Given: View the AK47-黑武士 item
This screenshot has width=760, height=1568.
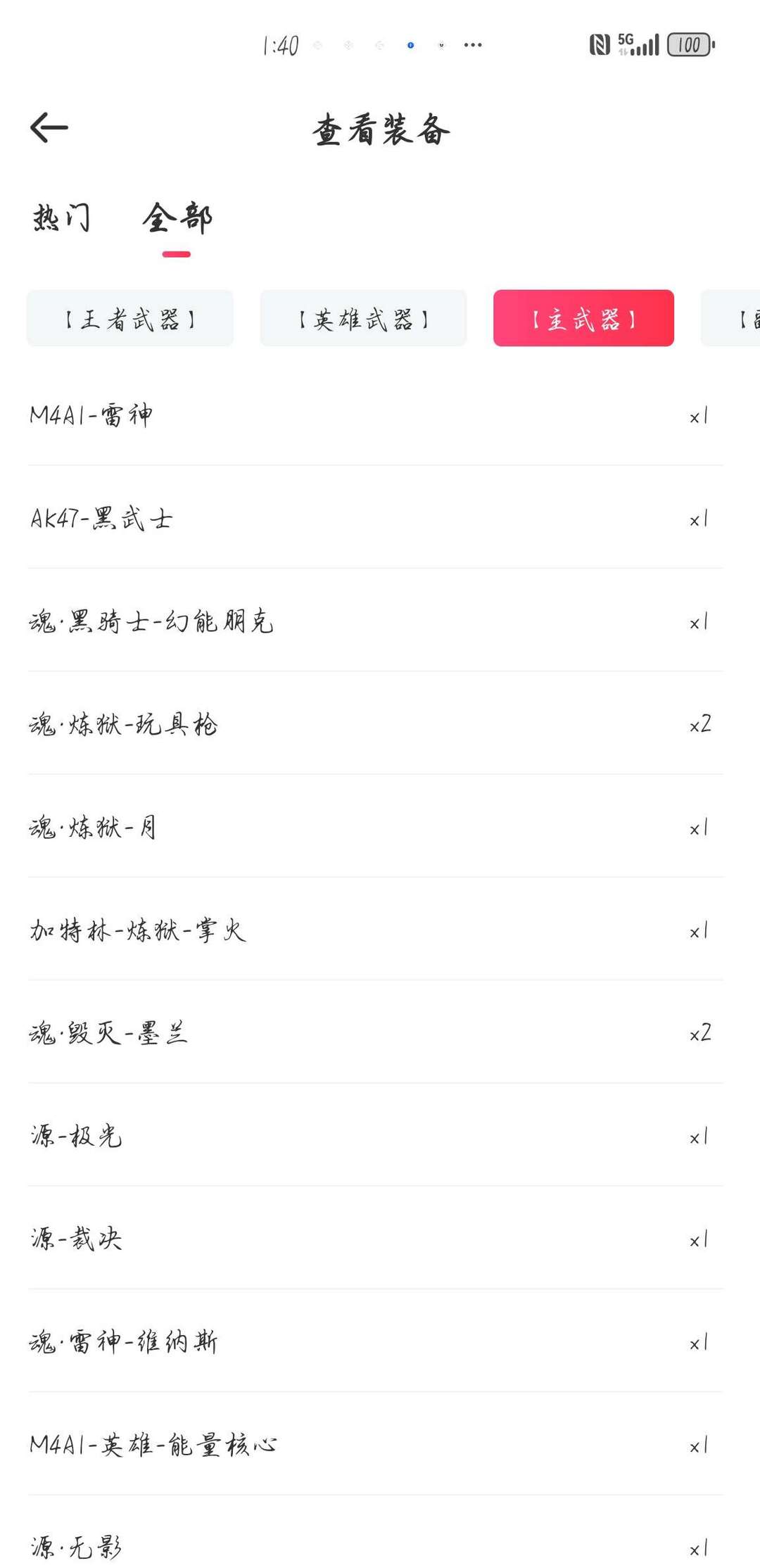Looking at the screenshot, I should pos(380,519).
